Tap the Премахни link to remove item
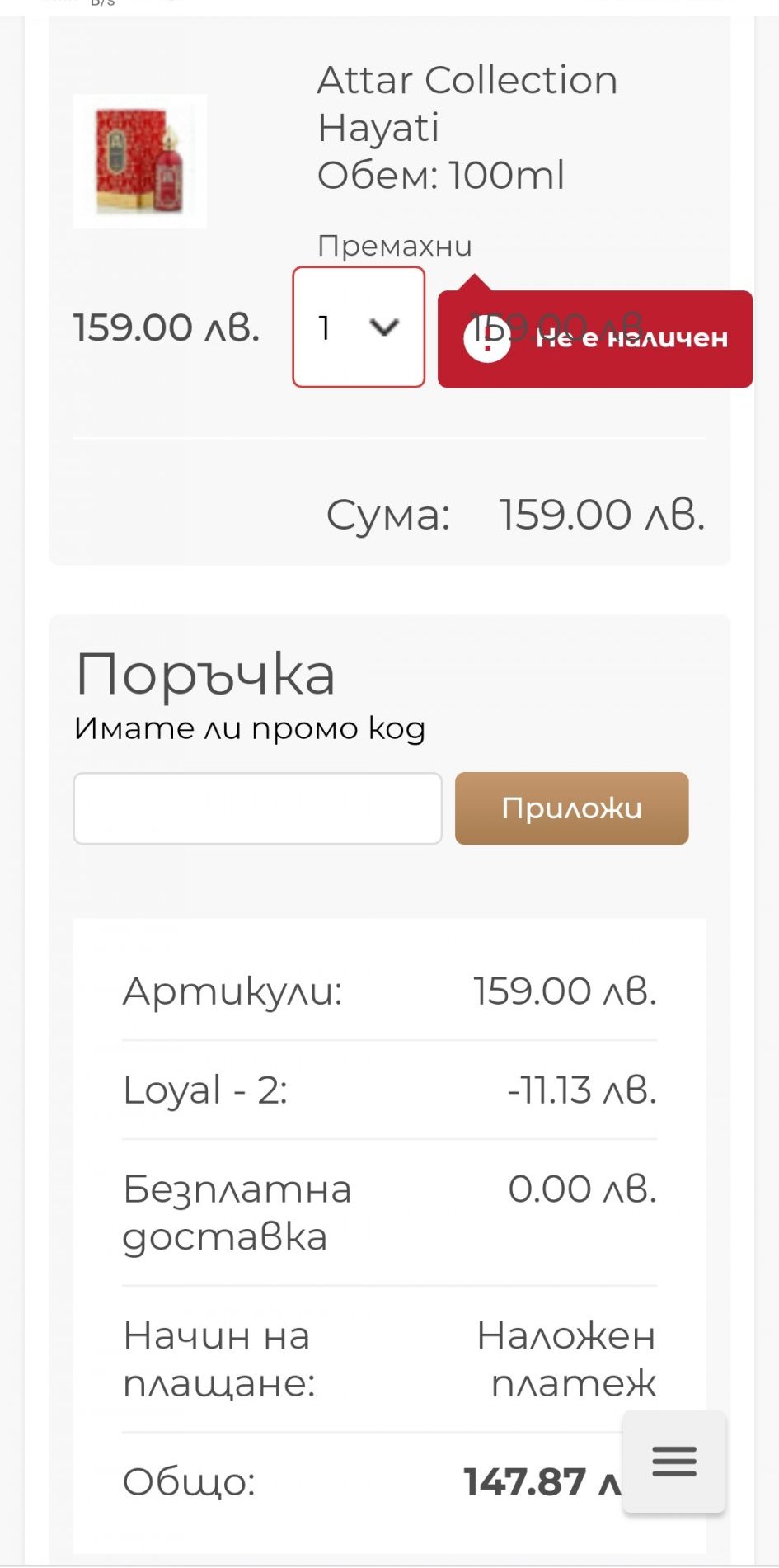The height and width of the screenshot is (1568, 779). pos(394,246)
